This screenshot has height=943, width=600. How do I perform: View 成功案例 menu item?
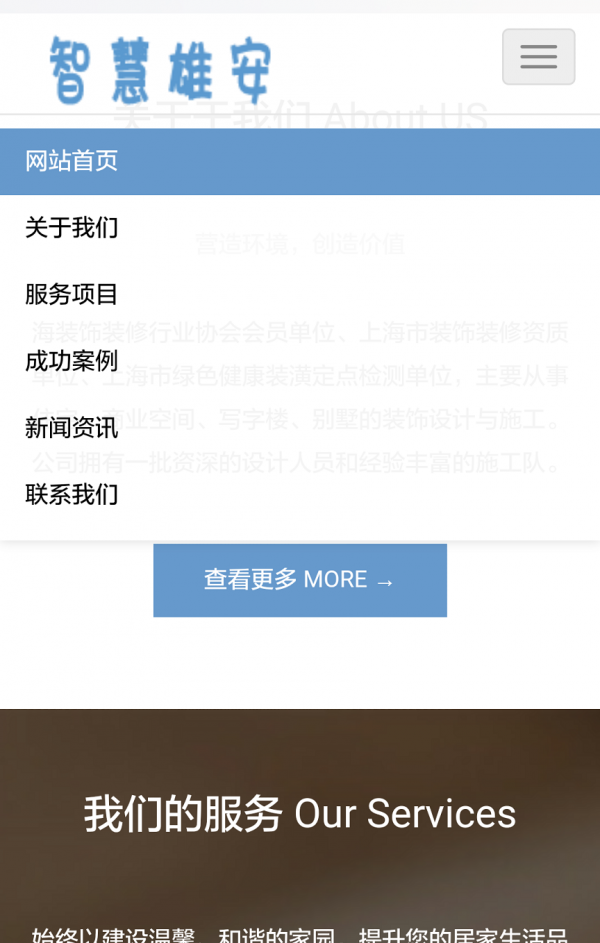(x=72, y=361)
